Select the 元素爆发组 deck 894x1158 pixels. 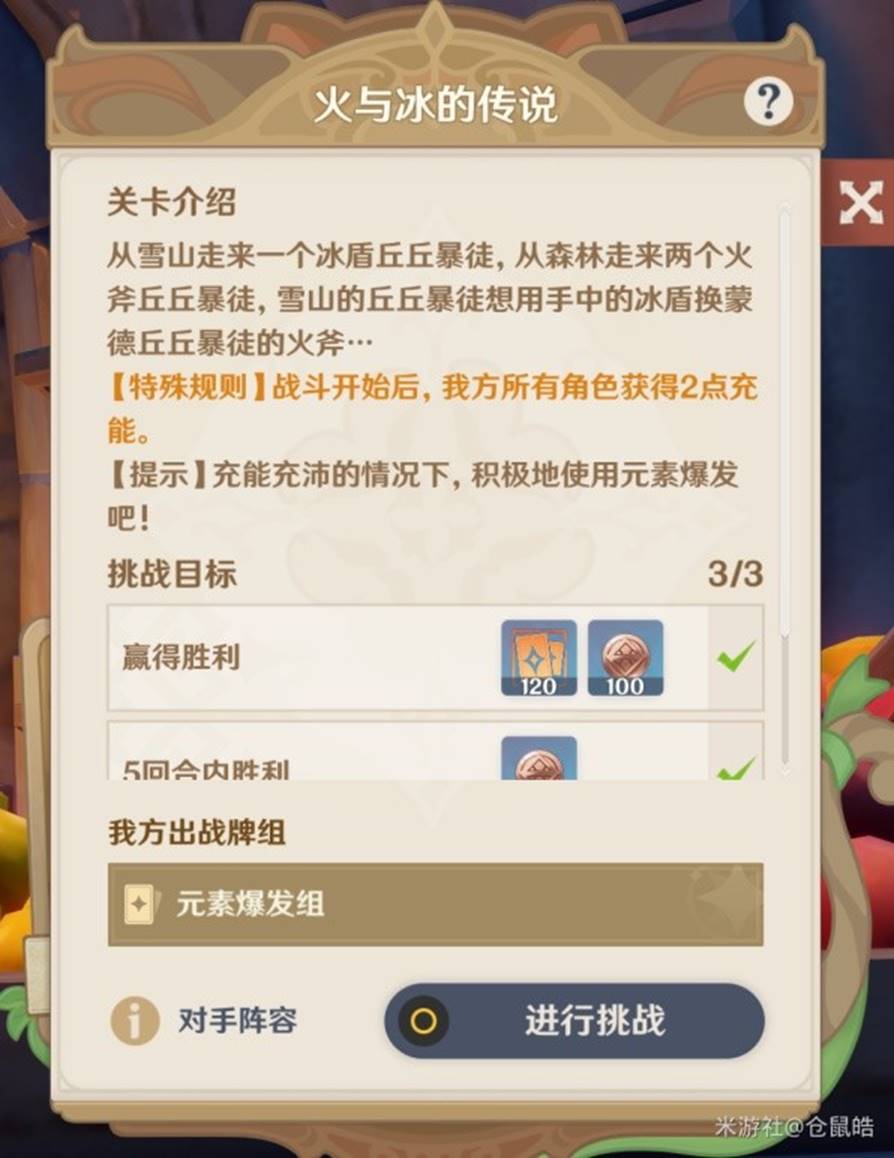pyautogui.click(x=435, y=904)
